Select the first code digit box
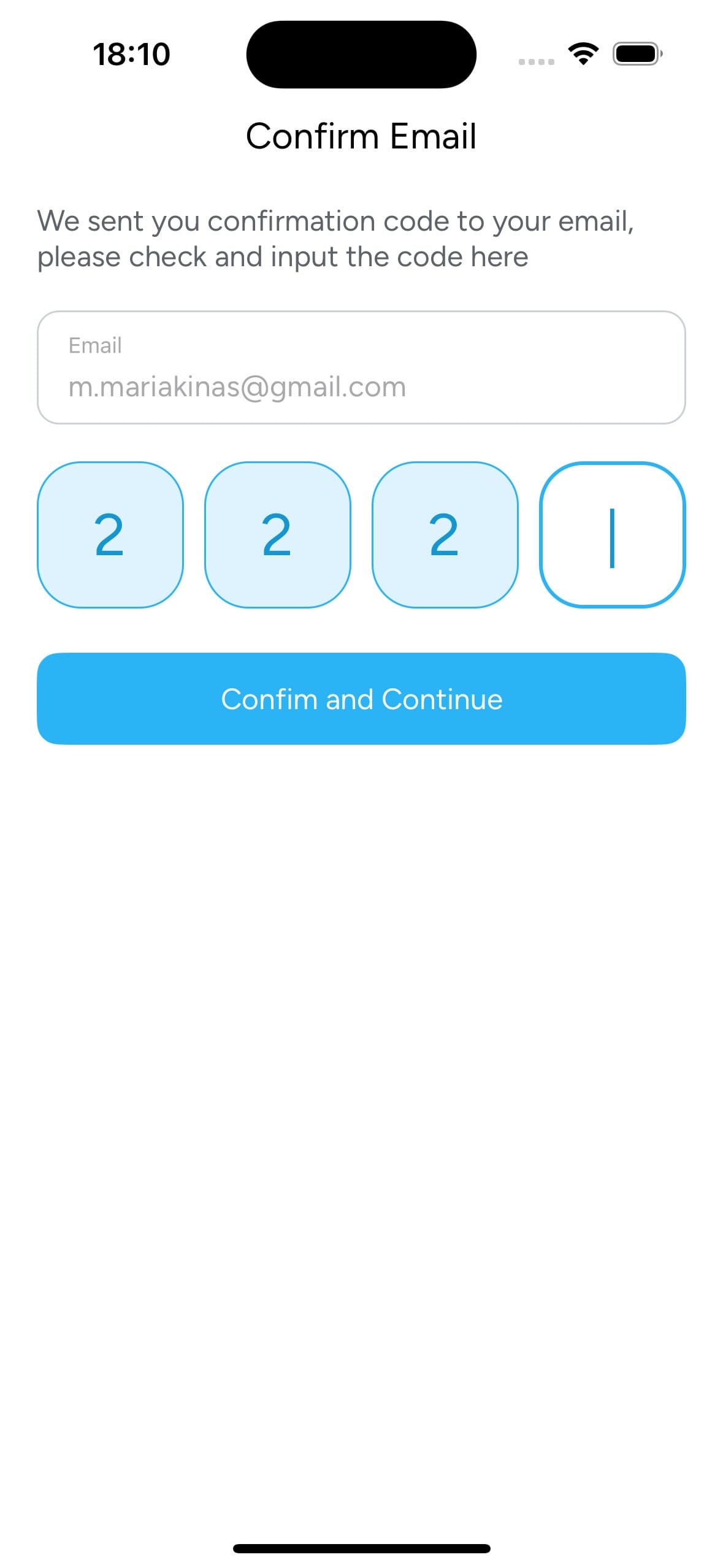The width and height of the screenshot is (723, 1568). click(110, 535)
